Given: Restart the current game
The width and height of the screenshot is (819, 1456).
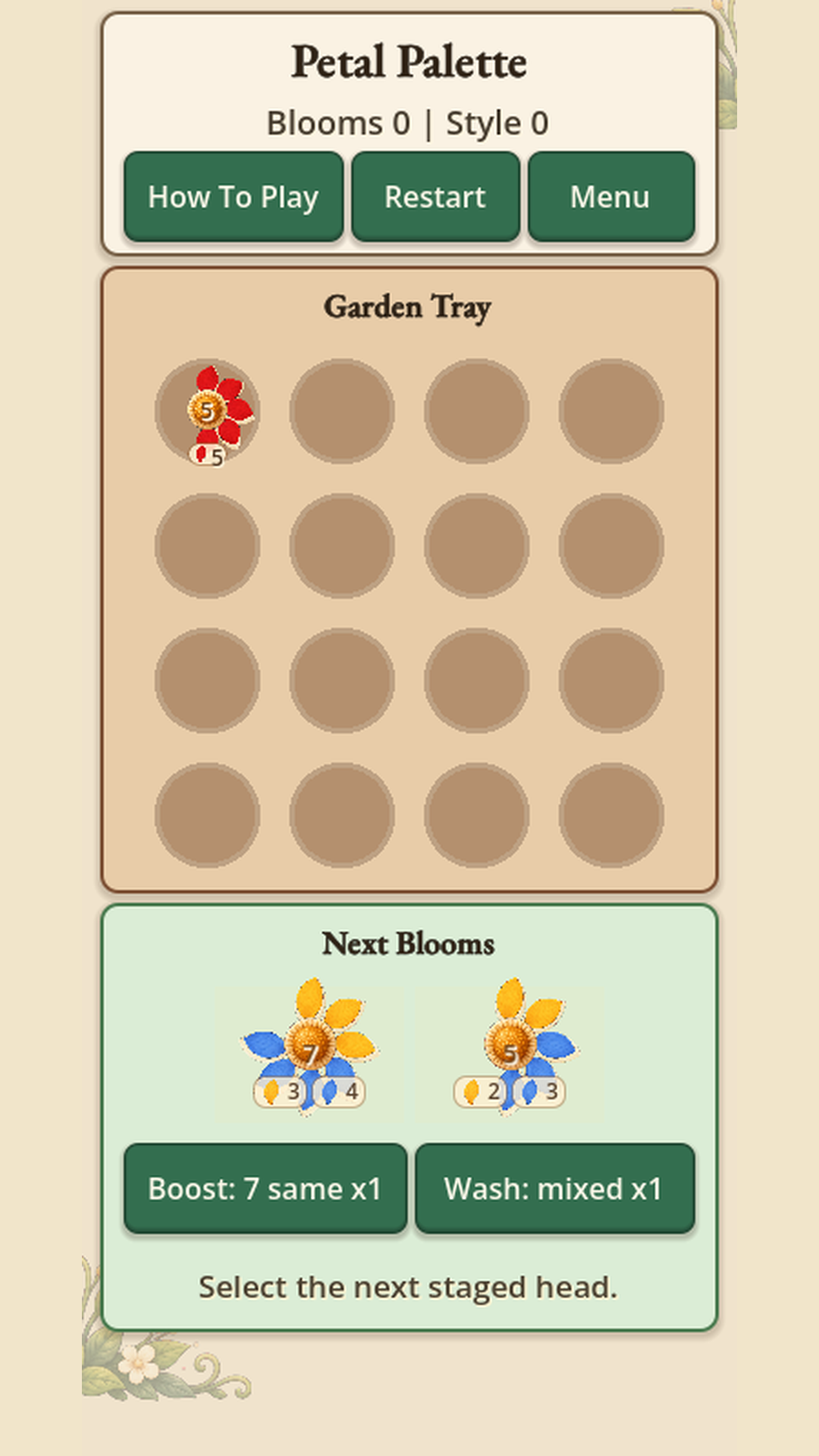Looking at the screenshot, I should click(435, 197).
